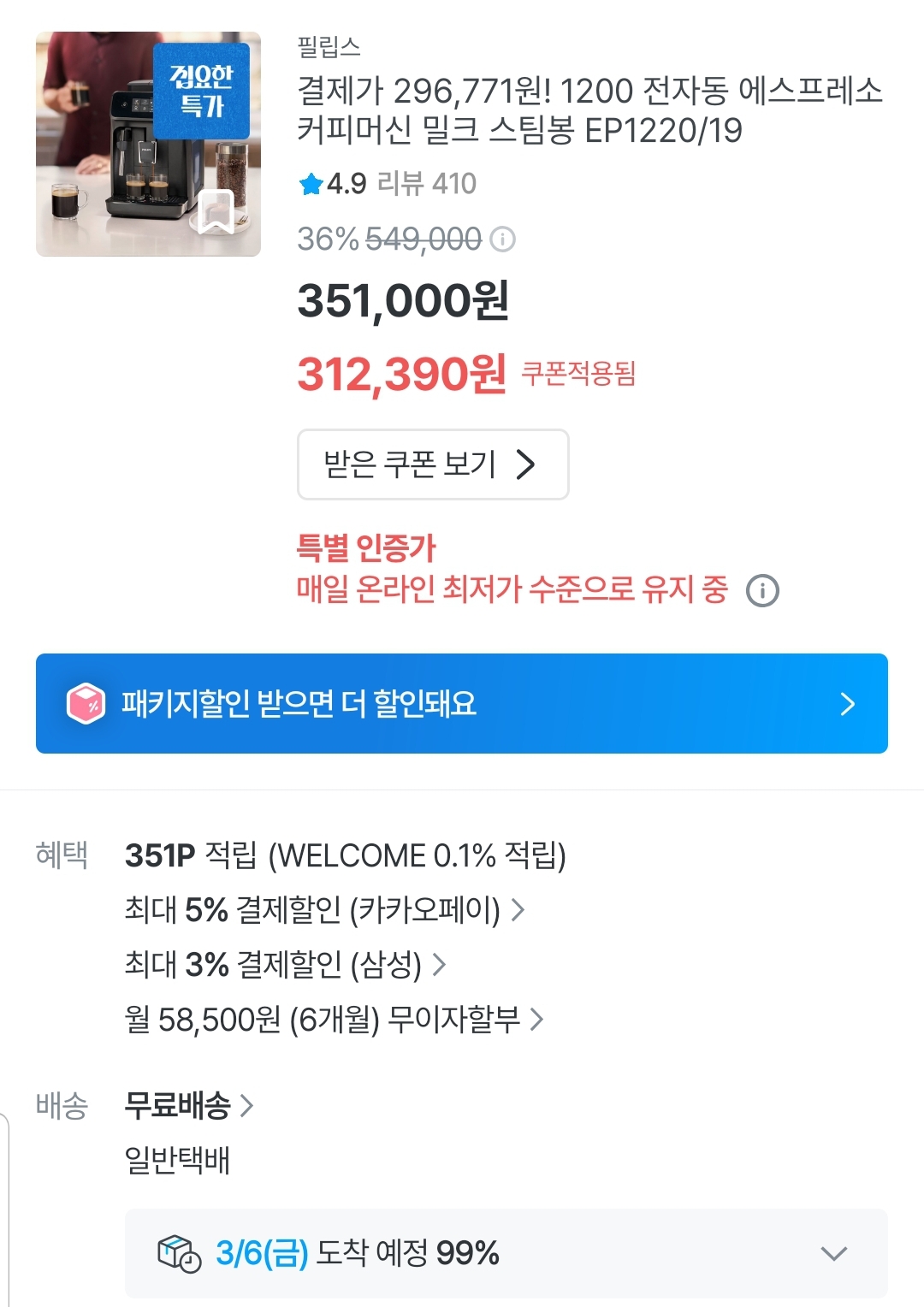Open the 필립스 brand link
924x1307 pixels.
[329, 47]
